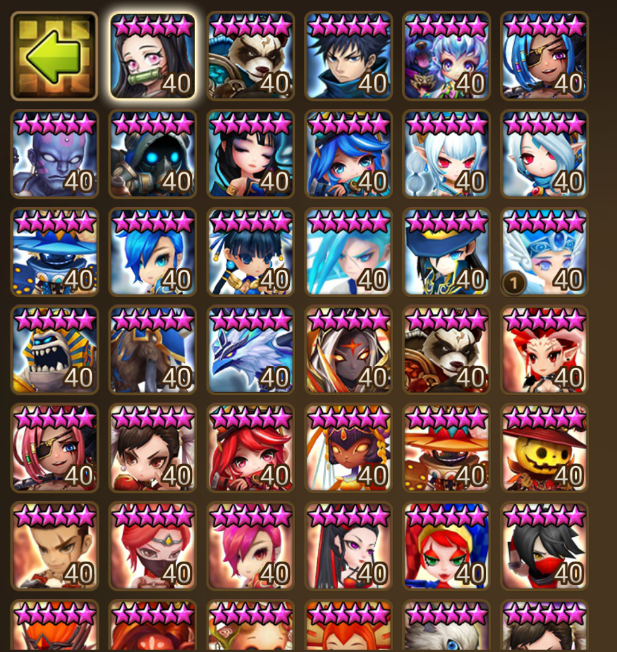Pick the pharaoh mummy monster
Viewport: 617px width, 652px height.
[54, 350]
